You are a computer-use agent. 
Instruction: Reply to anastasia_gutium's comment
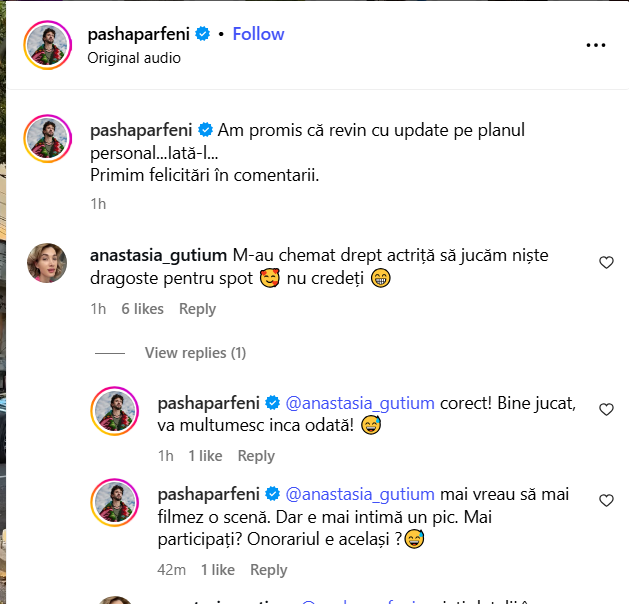[x=197, y=309]
